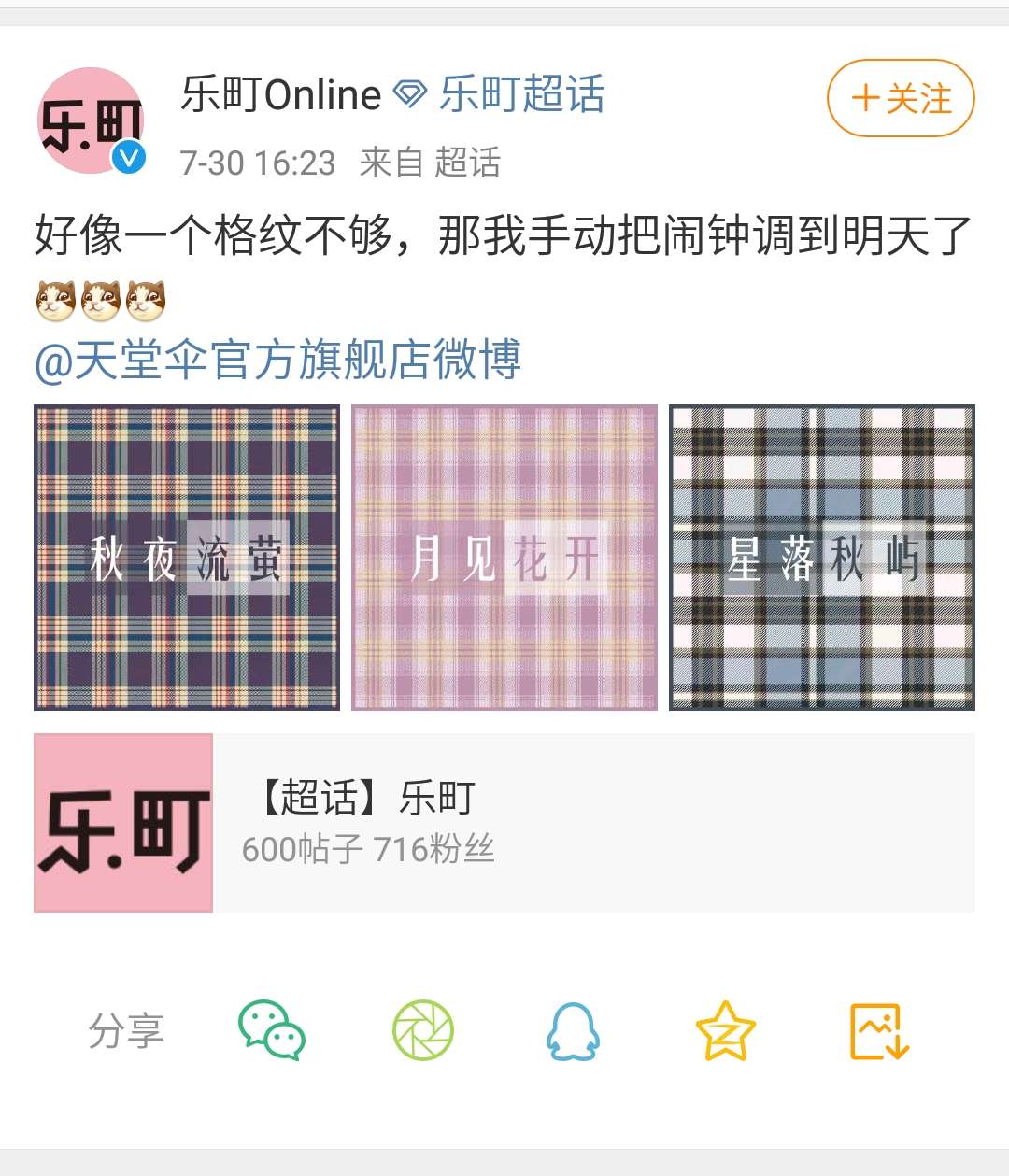1009x1176 pixels.
Task: Click the diamond super topic badge icon
Action: (408, 91)
